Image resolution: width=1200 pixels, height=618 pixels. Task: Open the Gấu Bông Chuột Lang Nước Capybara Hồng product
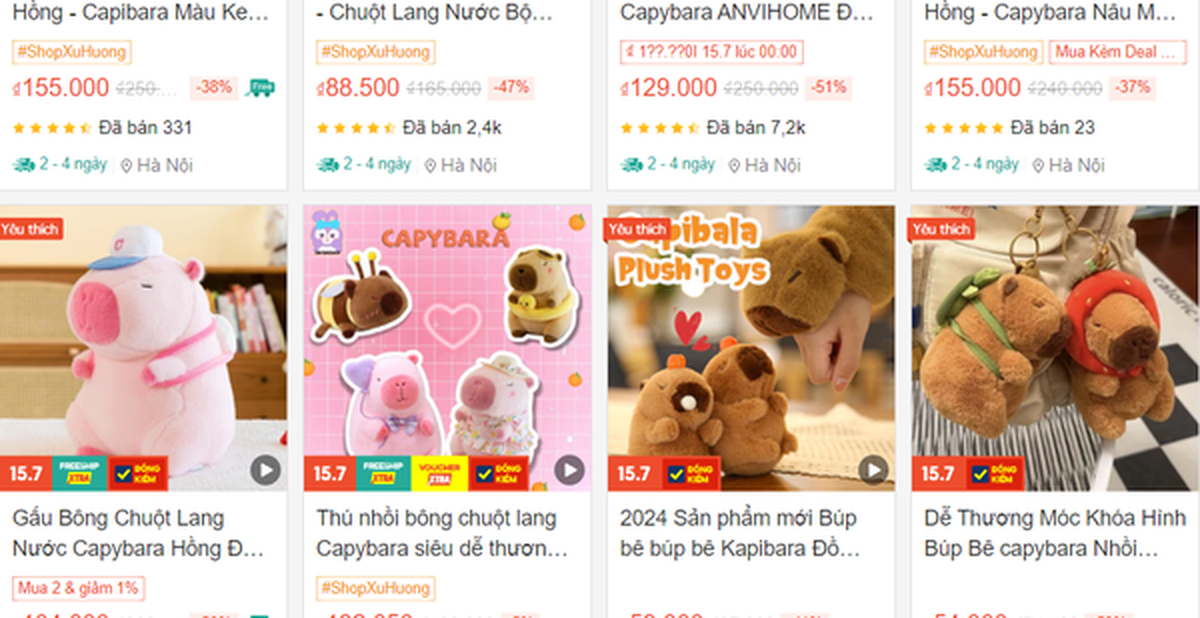click(x=139, y=533)
